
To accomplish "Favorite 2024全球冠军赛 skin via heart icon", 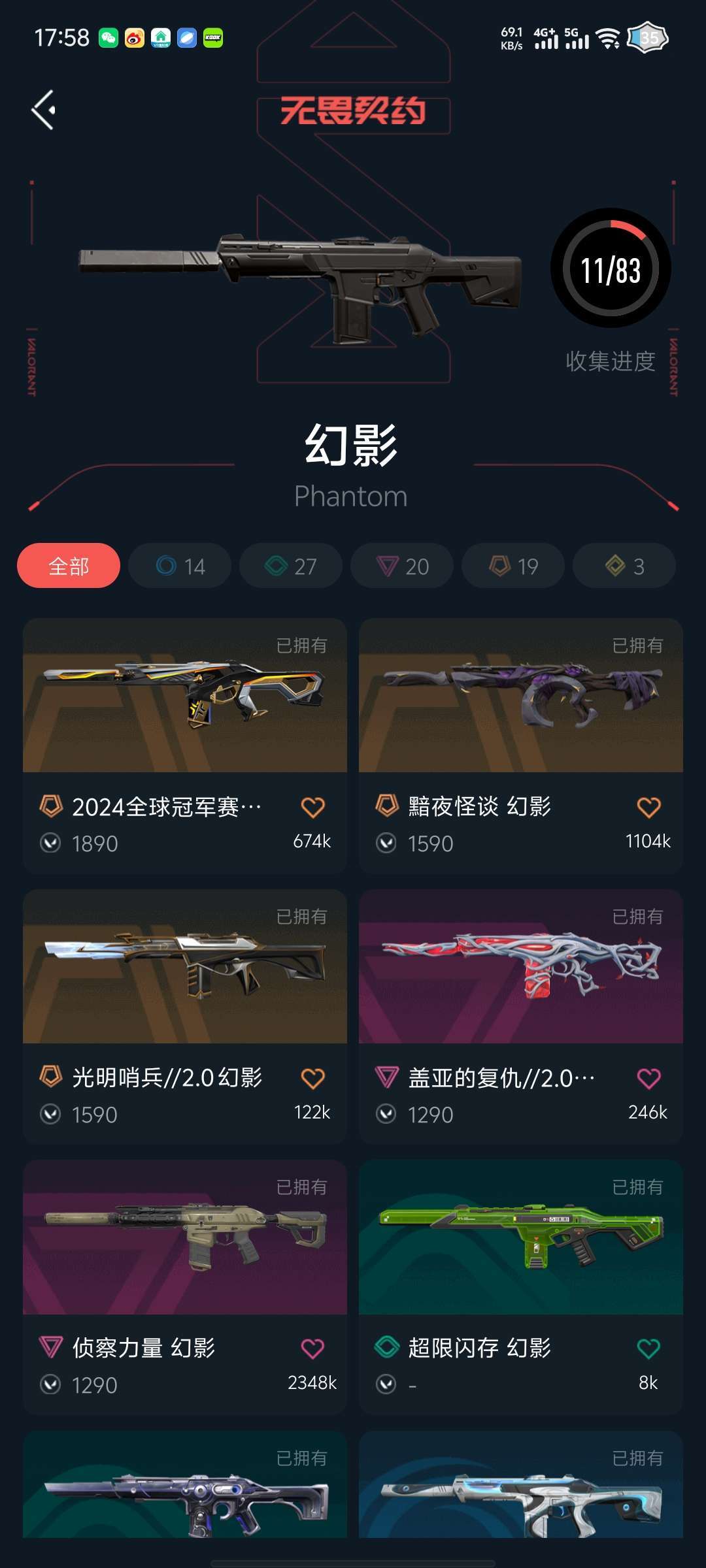I will (x=314, y=806).
